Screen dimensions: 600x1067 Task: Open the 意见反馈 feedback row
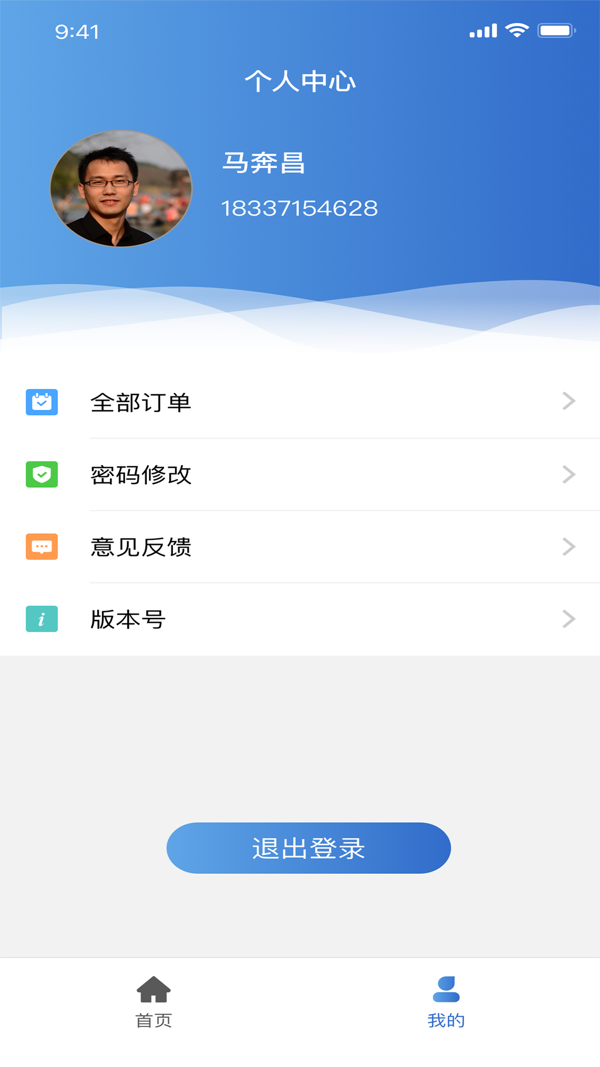pos(300,547)
